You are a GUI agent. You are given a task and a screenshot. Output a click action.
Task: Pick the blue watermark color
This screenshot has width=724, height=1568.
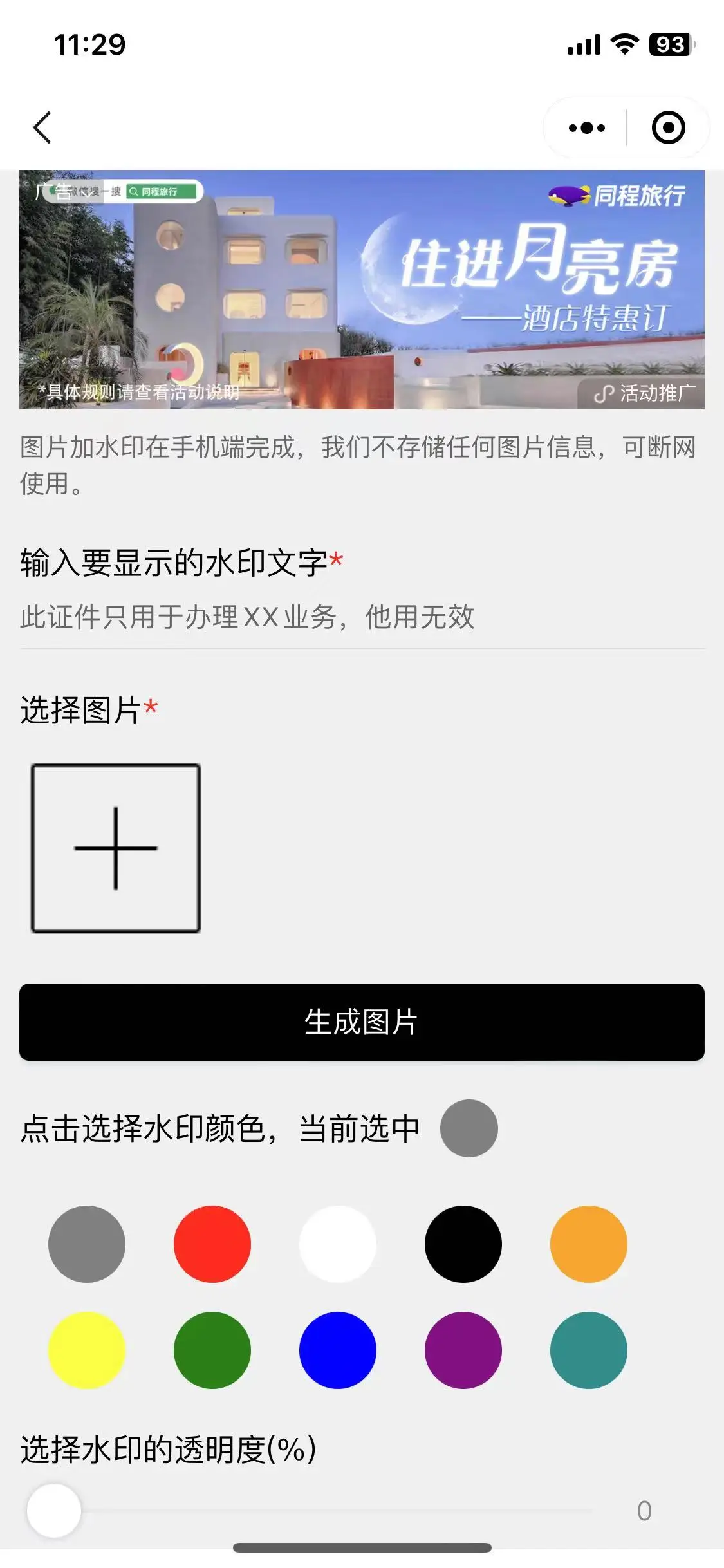pos(338,1350)
